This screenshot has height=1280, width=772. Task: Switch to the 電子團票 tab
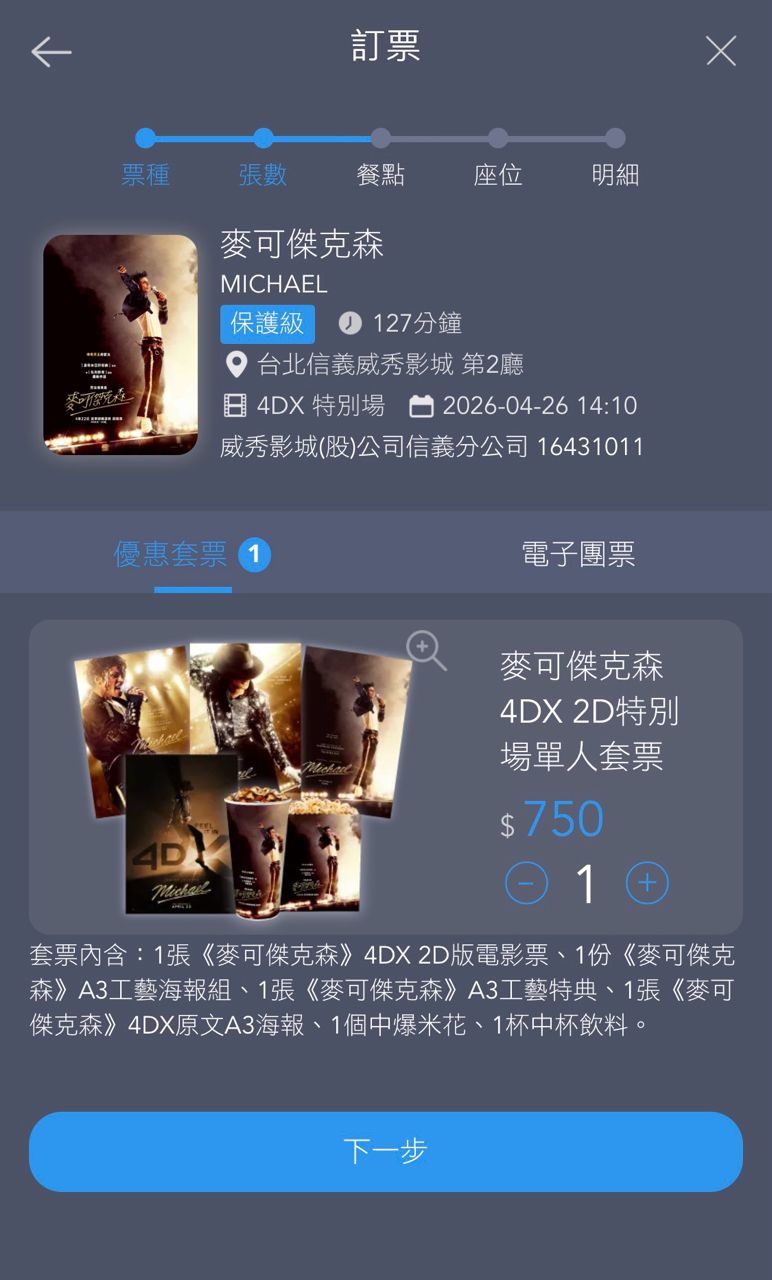click(x=578, y=554)
